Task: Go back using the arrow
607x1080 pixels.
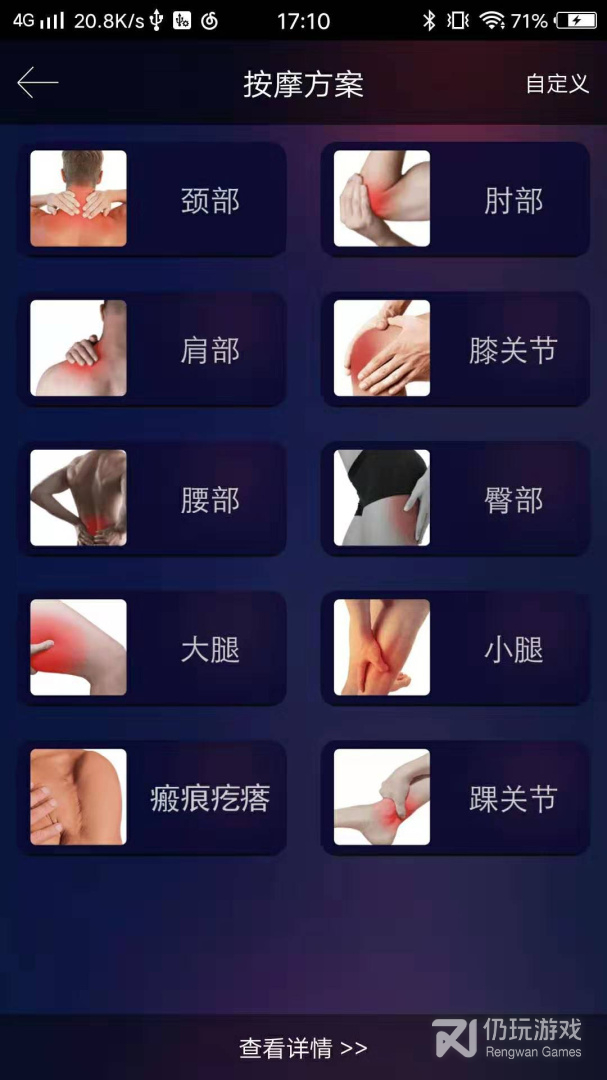Action: (38, 83)
